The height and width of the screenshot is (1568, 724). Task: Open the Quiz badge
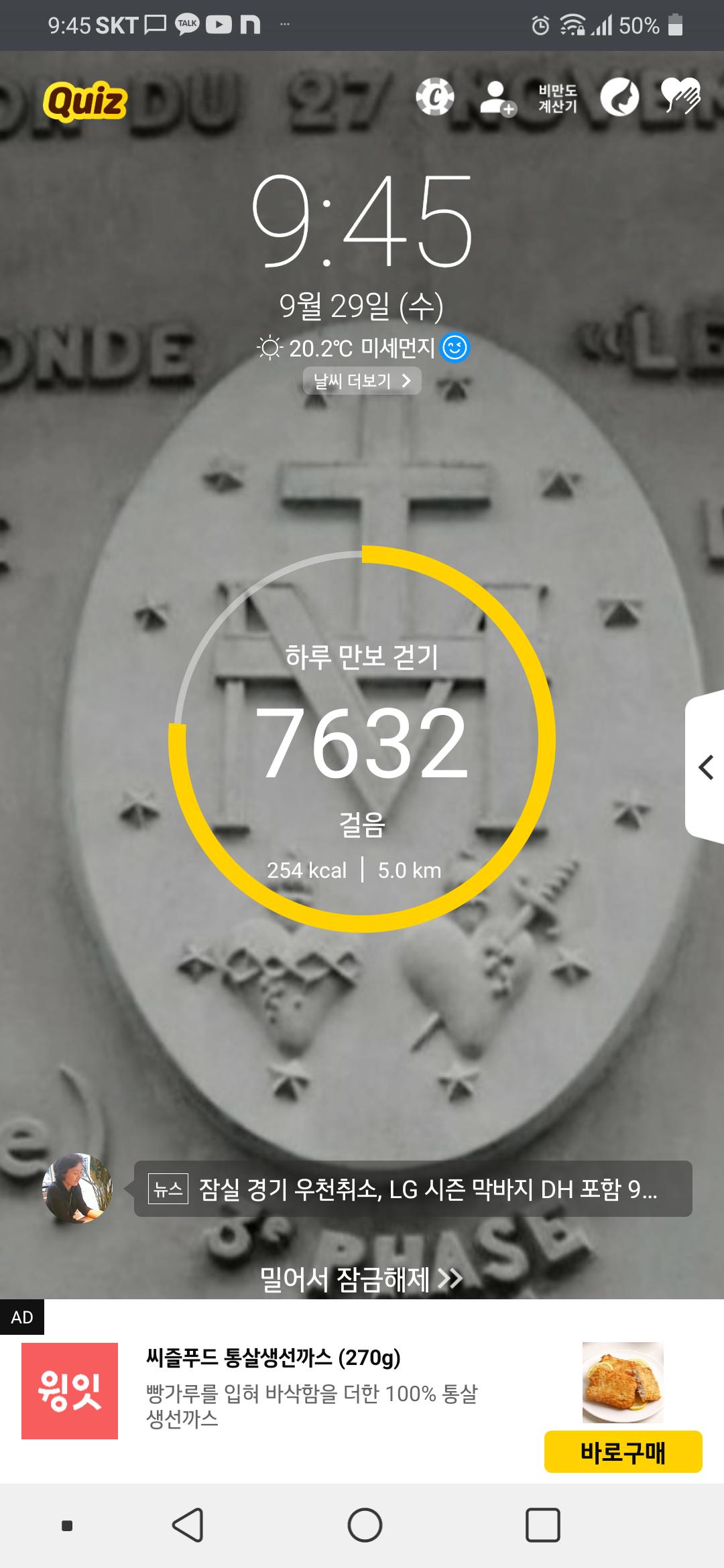[x=85, y=101]
